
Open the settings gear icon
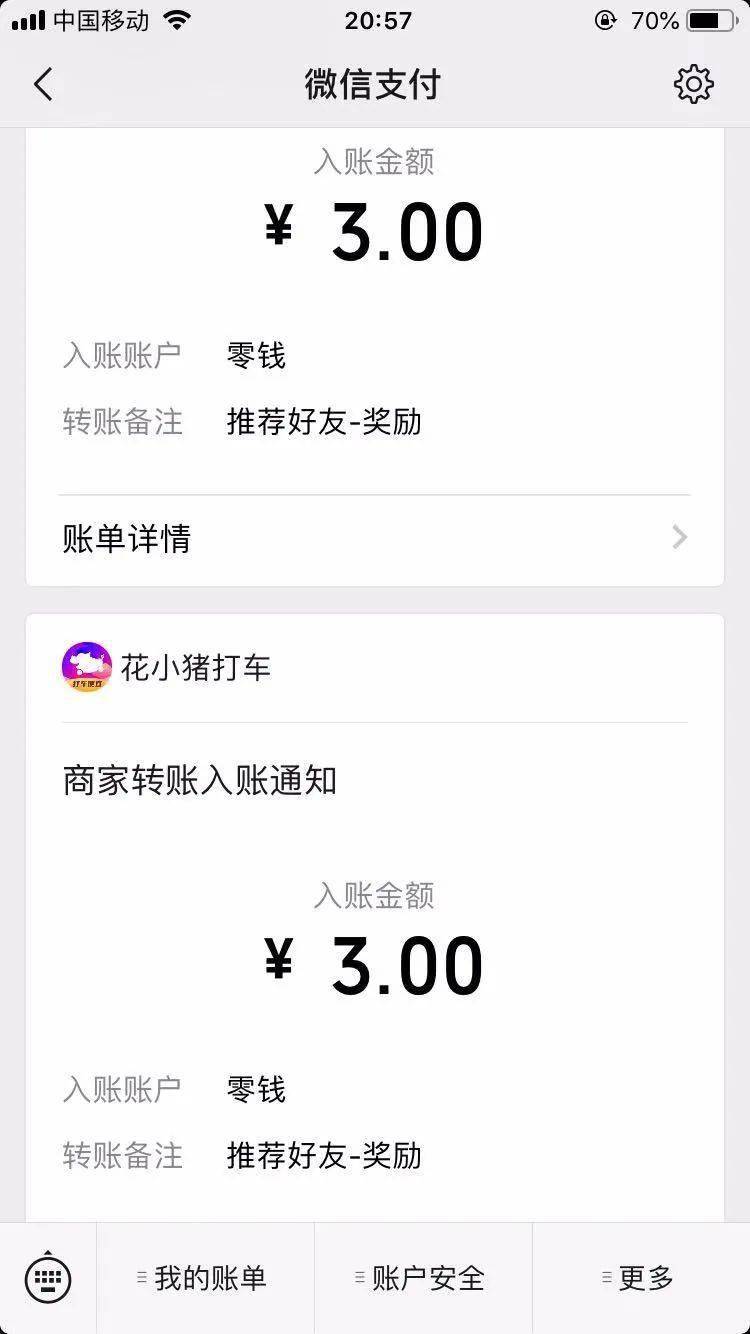pyautogui.click(x=693, y=85)
